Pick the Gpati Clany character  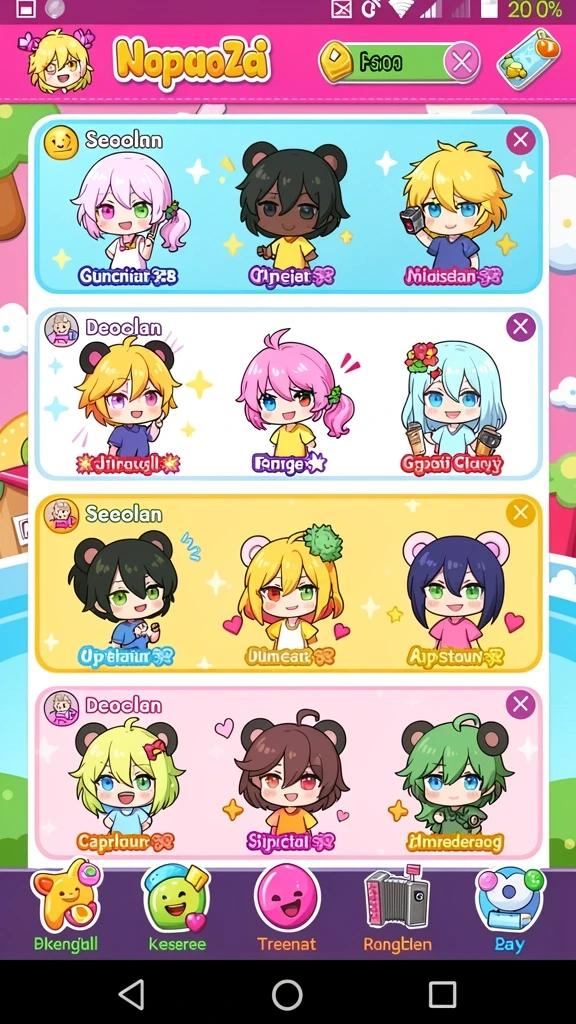click(x=453, y=405)
